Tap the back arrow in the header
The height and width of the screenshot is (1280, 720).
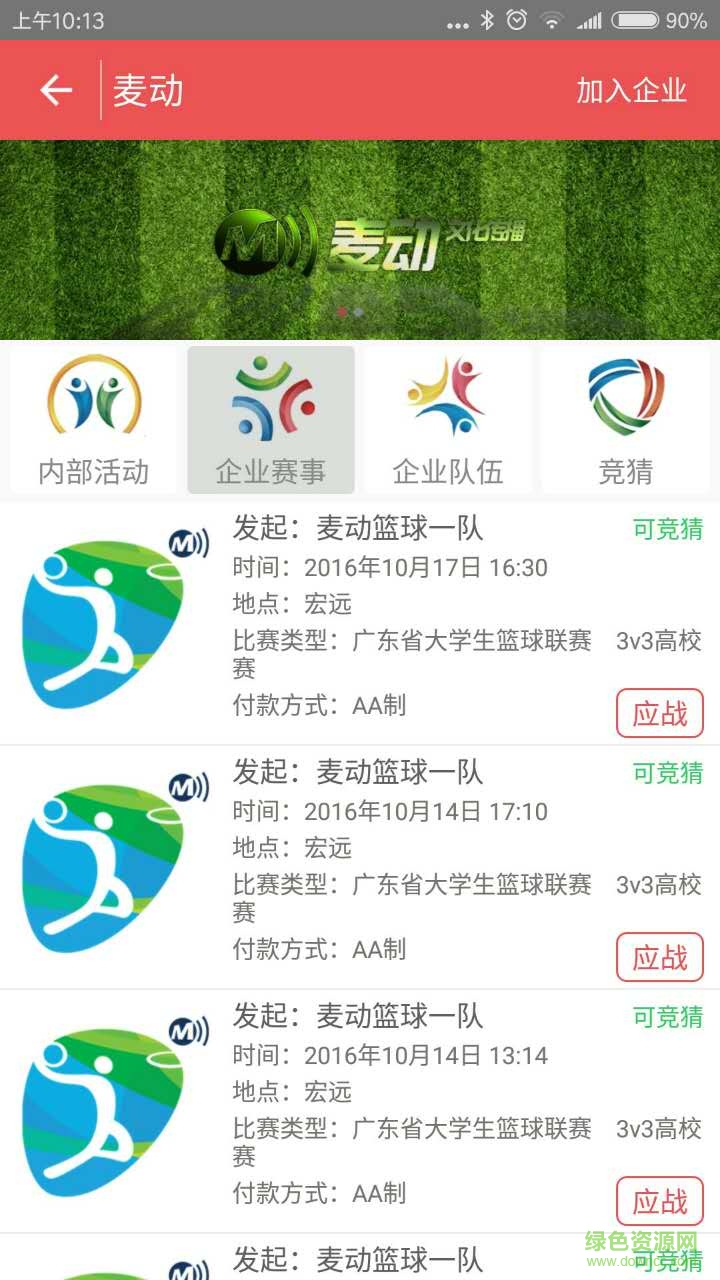55,90
